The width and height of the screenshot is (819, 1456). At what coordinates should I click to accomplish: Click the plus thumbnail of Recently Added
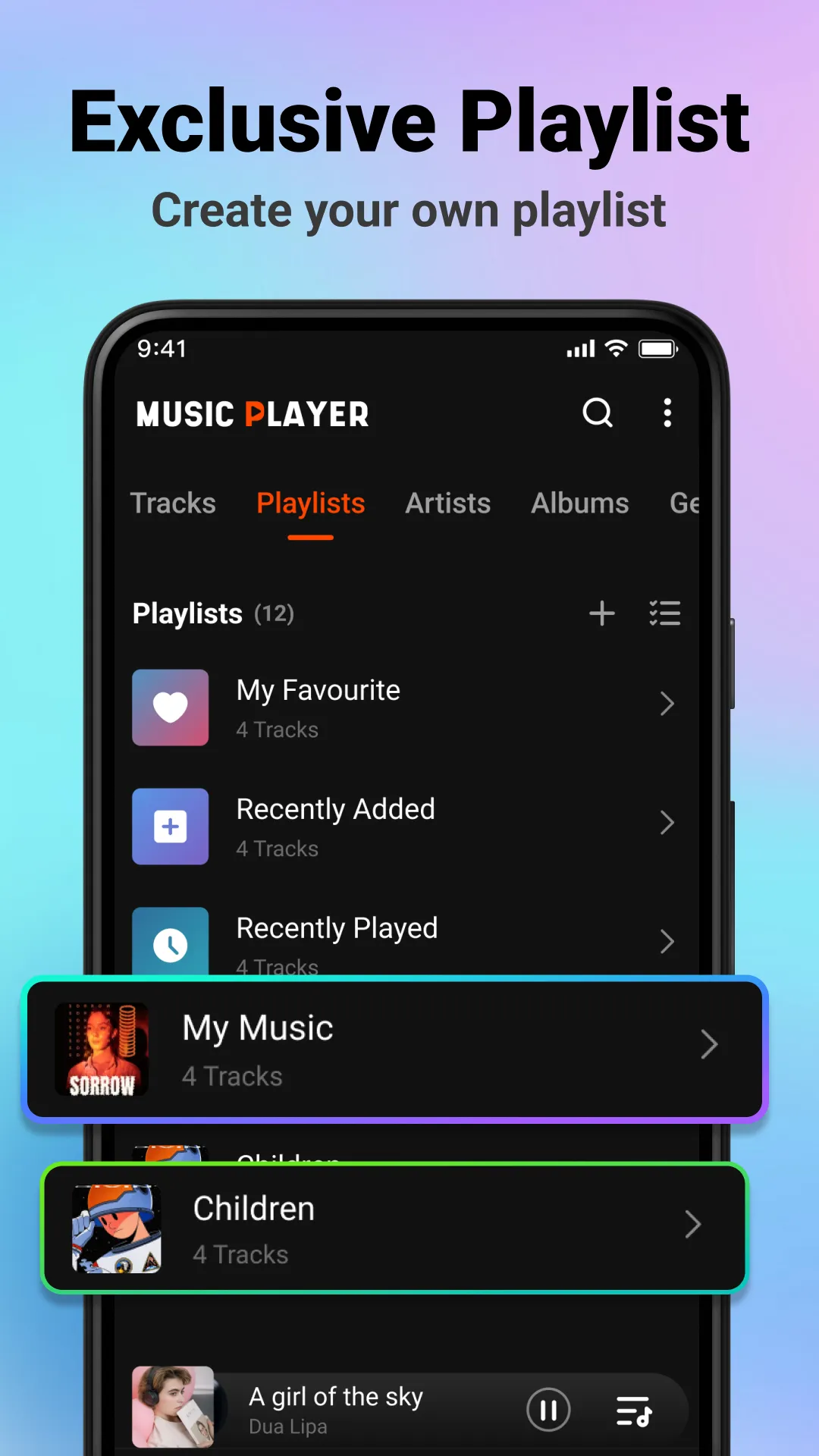click(x=170, y=826)
